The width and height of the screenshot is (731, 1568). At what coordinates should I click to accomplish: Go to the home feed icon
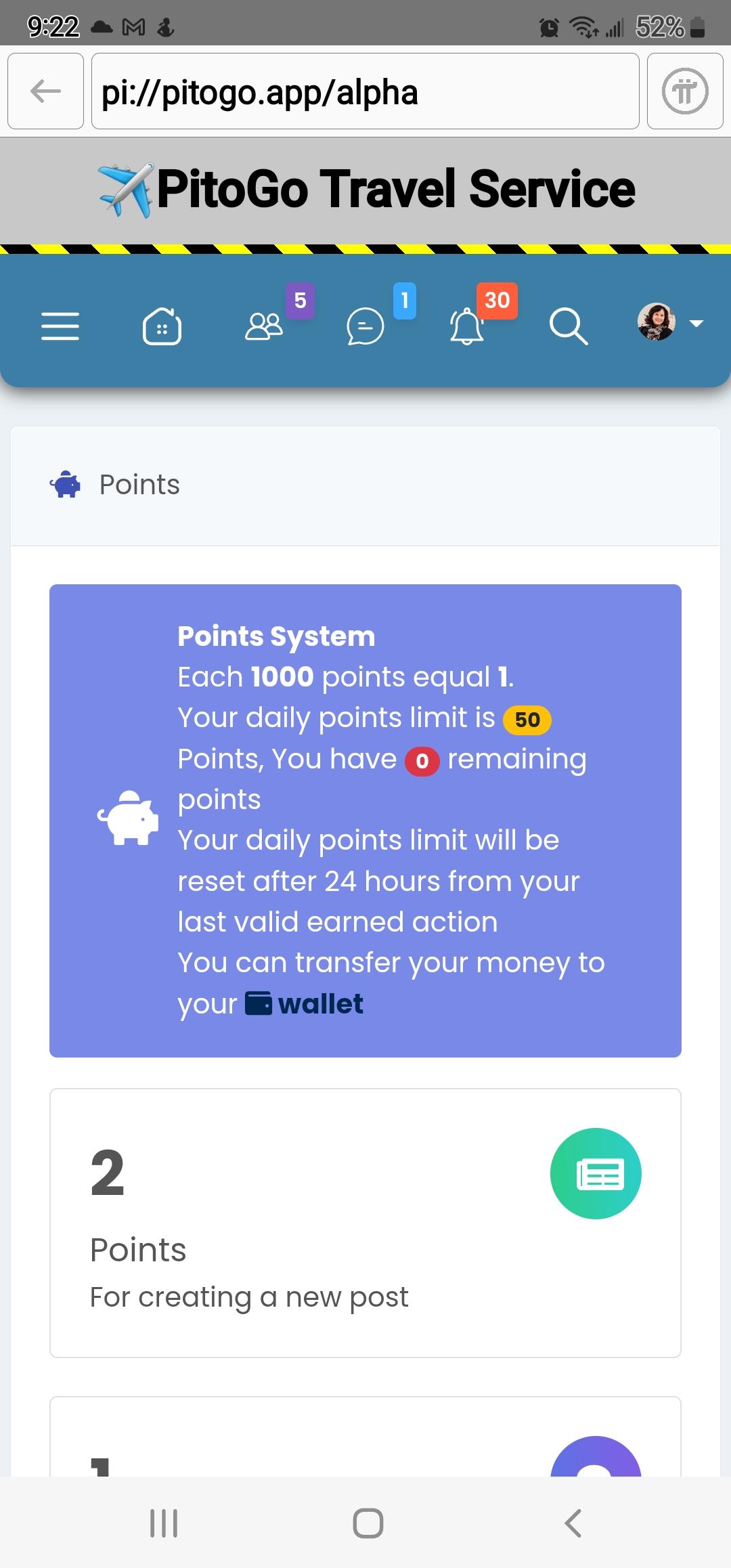click(x=162, y=326)
